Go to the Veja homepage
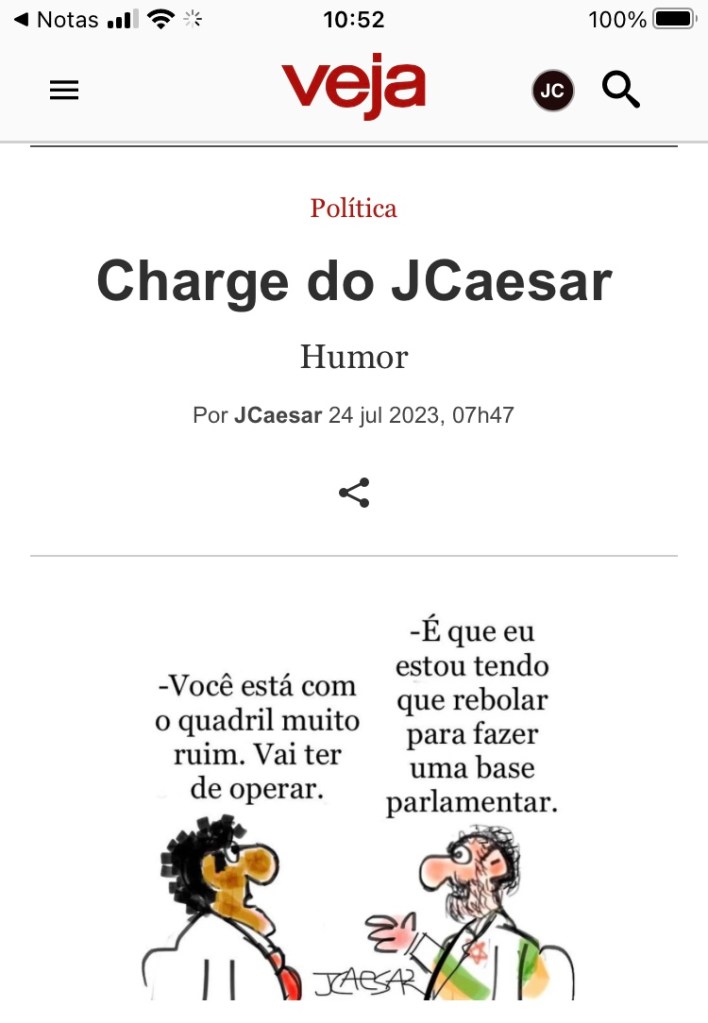 pos(353,87)
